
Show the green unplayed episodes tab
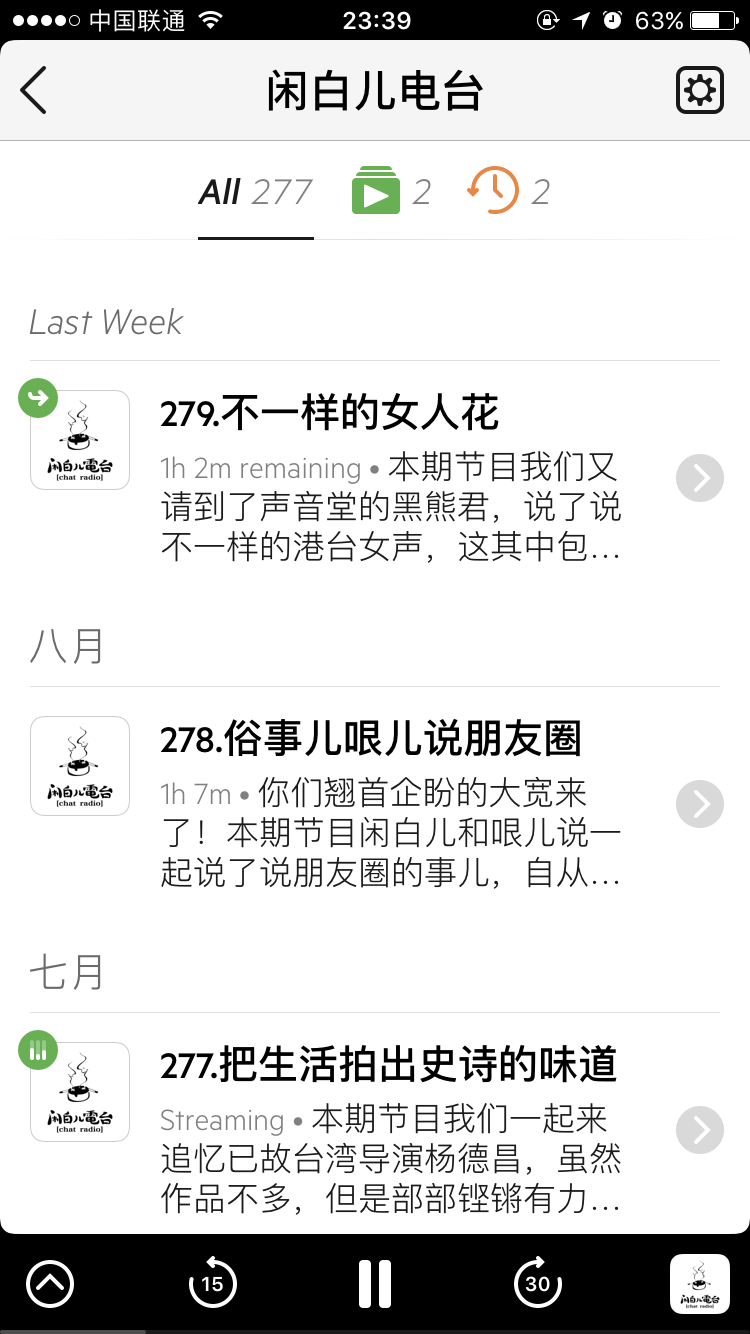point(391,192)
